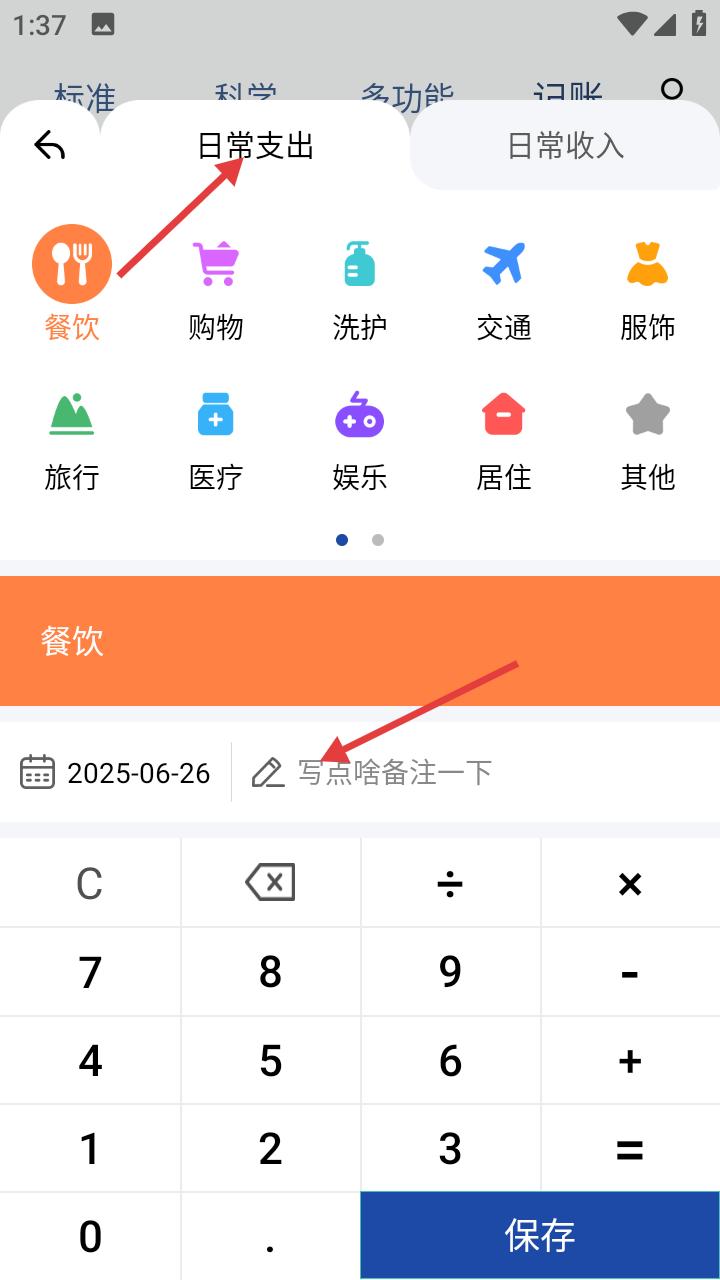The image size is (720, 1280).
Task: Open the date picker showing 2025-06-26
Action: (x=116, y=773)
